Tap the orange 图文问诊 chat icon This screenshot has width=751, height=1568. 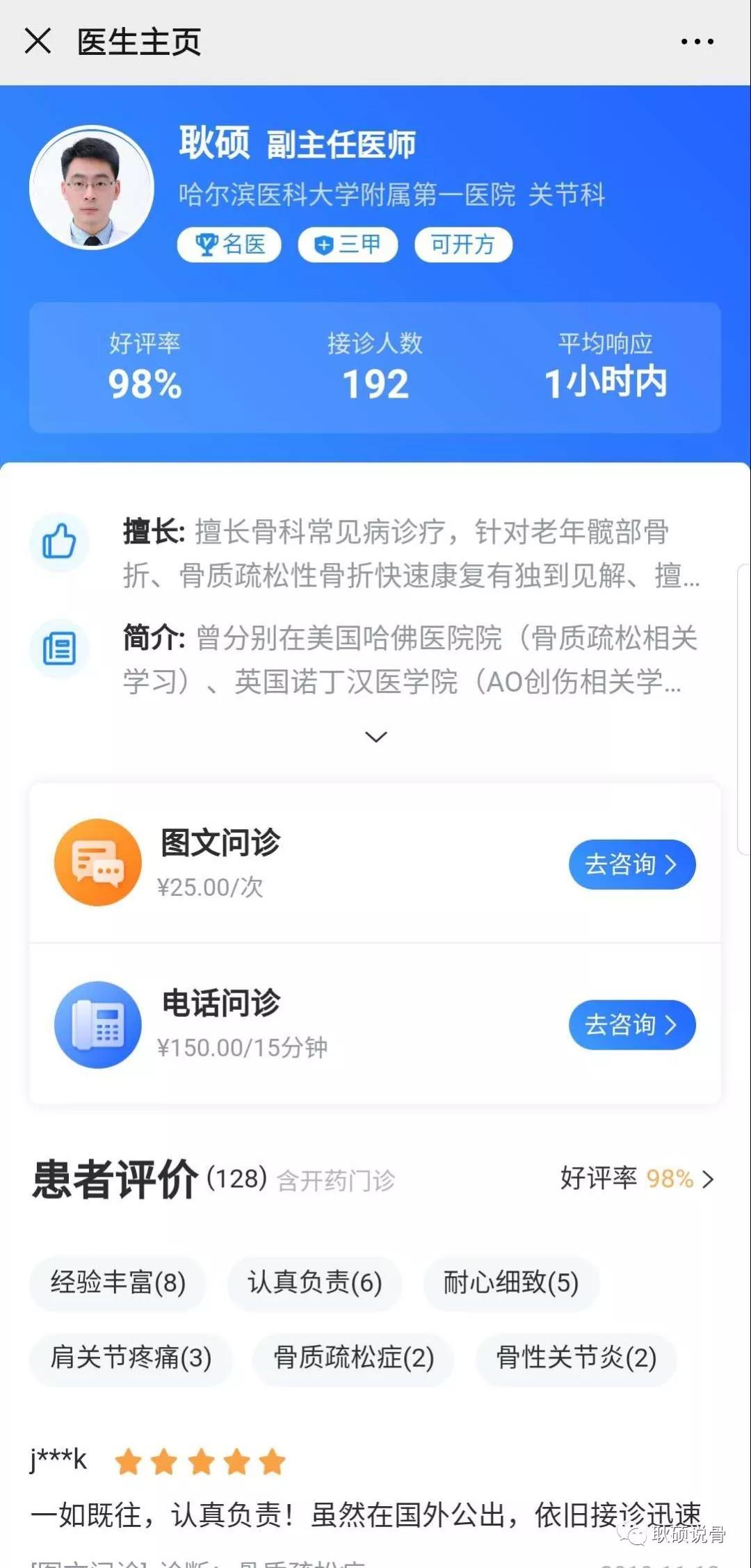point(97,862)
